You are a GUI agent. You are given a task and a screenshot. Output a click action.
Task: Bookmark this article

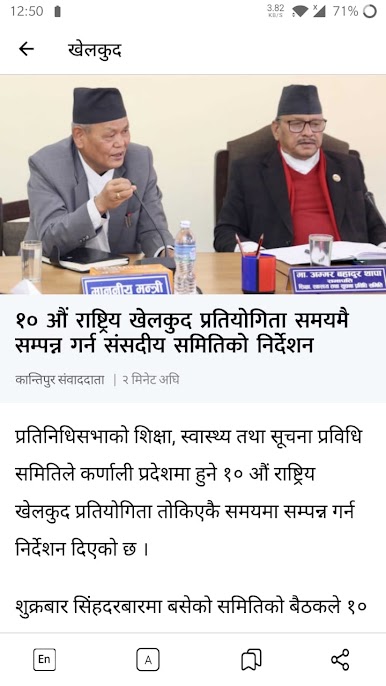(252, 659)
